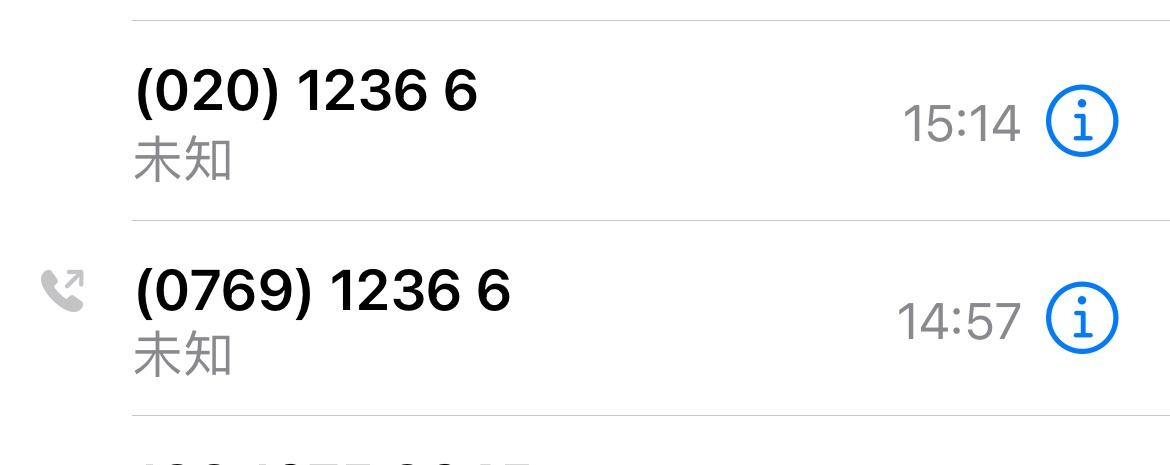
Task: Open info for the (020) 1236 6 call
Action: click(x=1082, y=124)
